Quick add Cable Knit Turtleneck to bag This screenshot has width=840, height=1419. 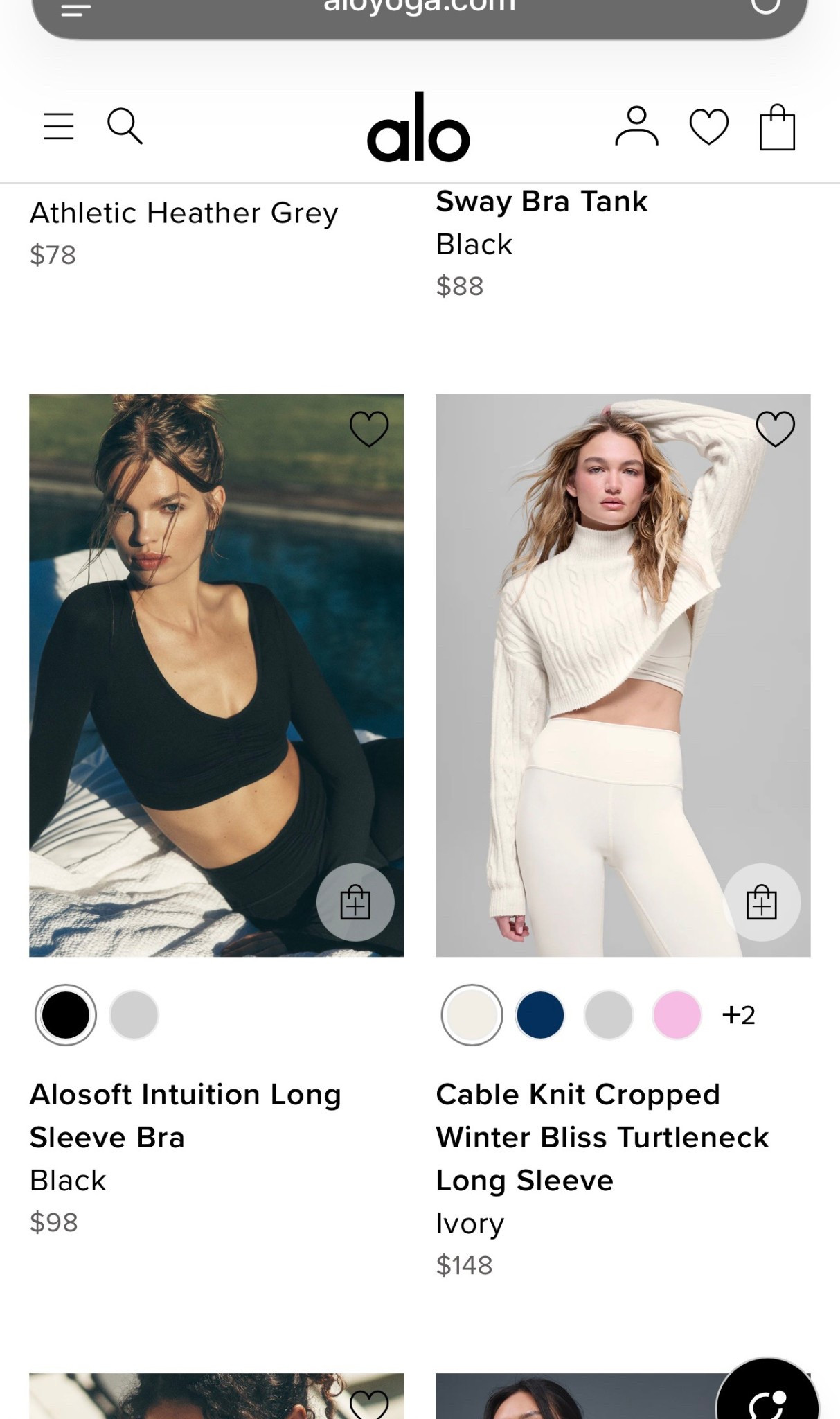762,902
